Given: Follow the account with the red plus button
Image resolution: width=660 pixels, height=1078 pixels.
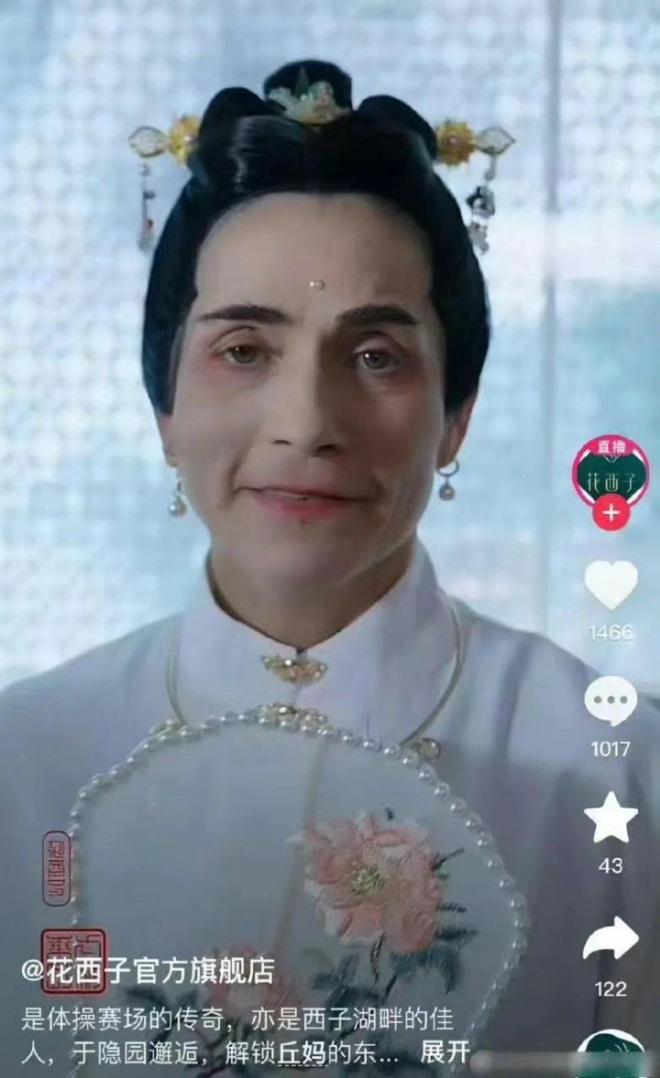Looking at the screenshot, I should pos(610,512).
